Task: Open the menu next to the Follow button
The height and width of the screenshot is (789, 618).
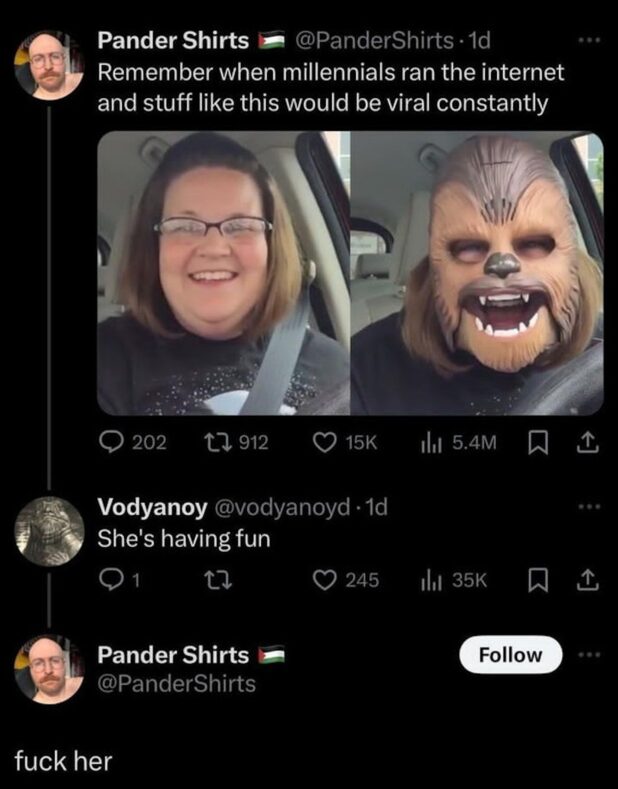Action: [591, 655]
